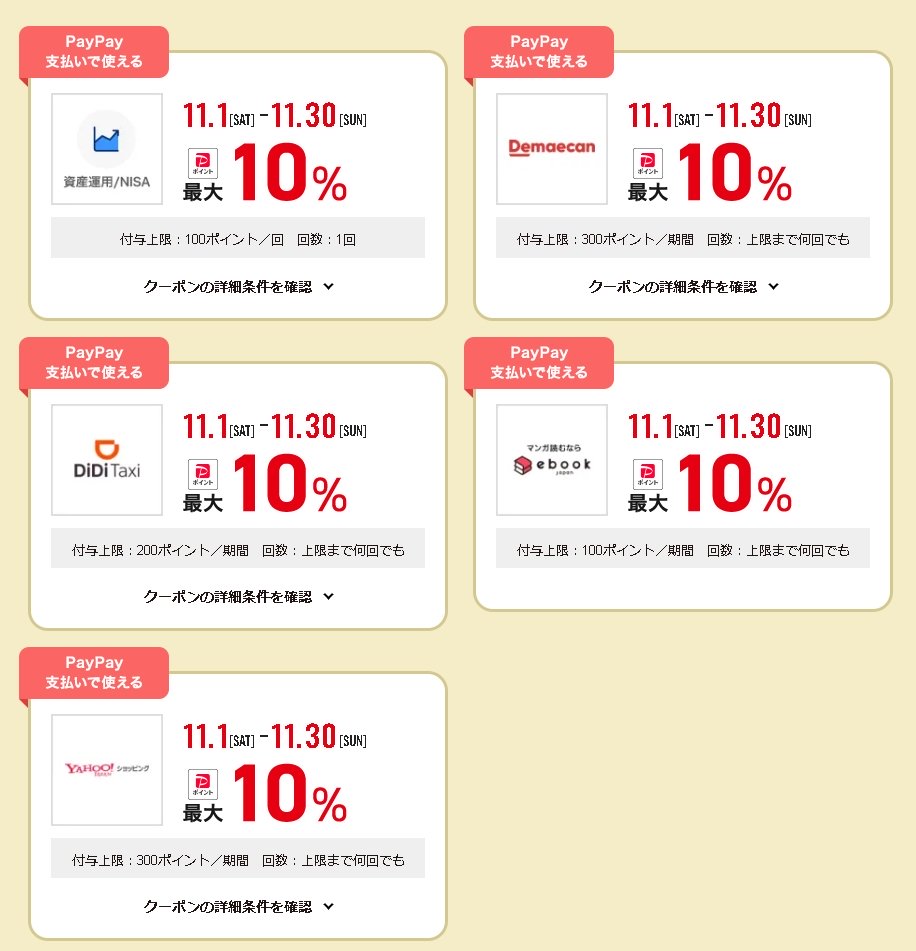Show Yahoo! Shopping coupon detail conditions
The width and height of the screenshot is (916, 951).
click(x=238, y=907)
